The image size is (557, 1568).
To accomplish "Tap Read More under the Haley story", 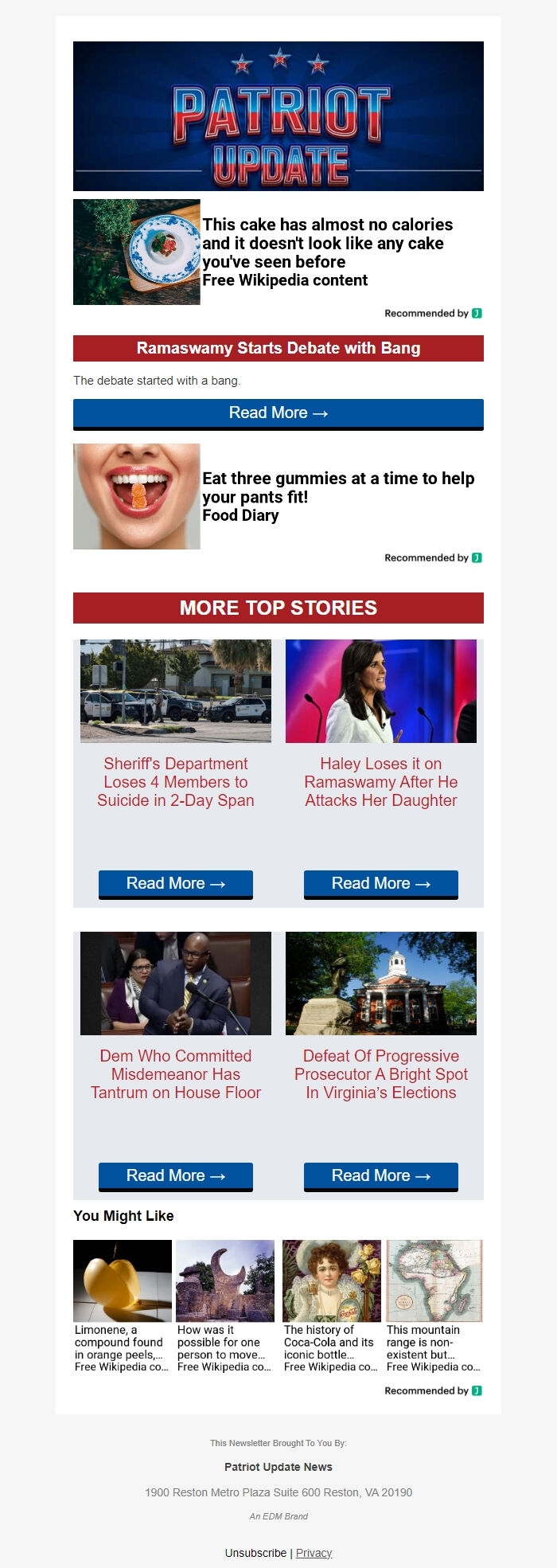I will coord(381,883).
